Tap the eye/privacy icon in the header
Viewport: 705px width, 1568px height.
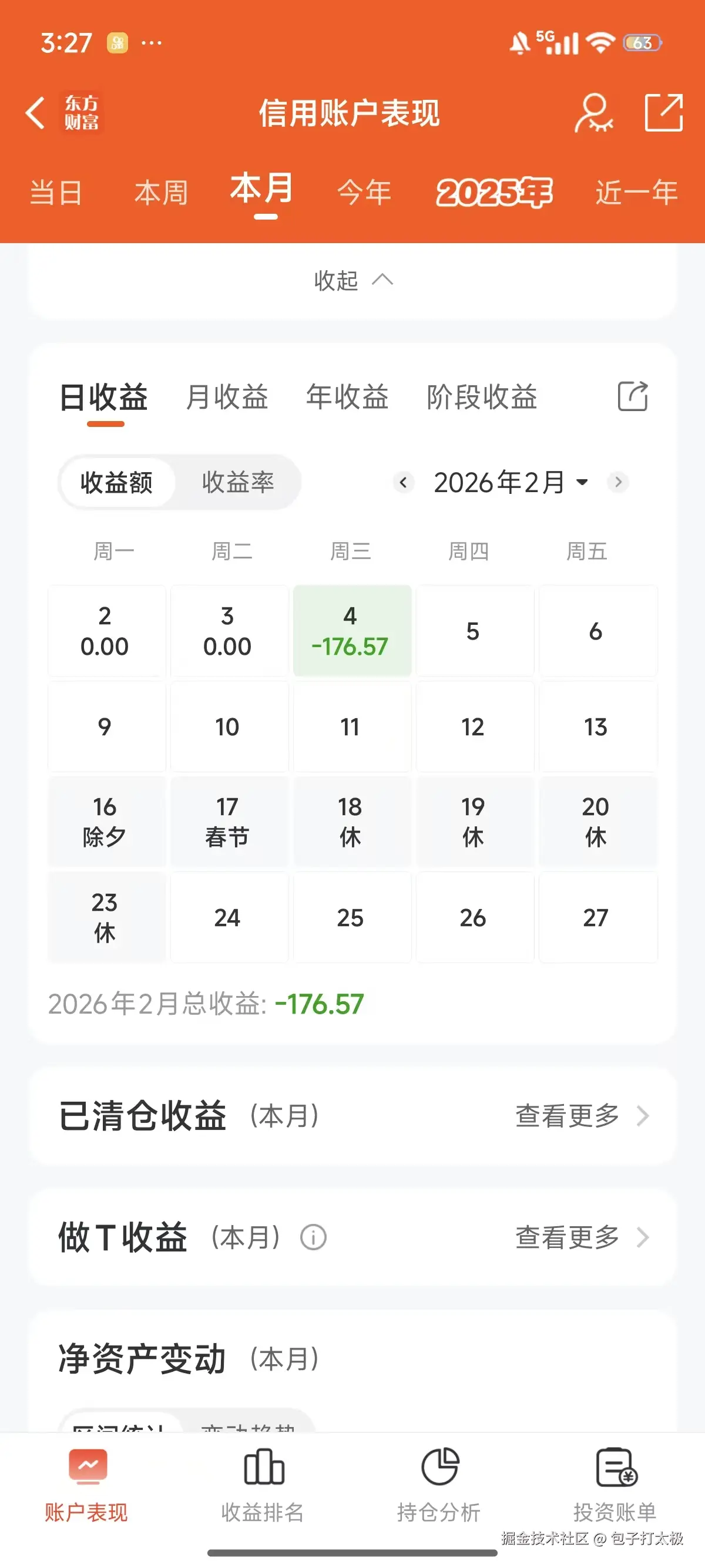tap(593, 113)
